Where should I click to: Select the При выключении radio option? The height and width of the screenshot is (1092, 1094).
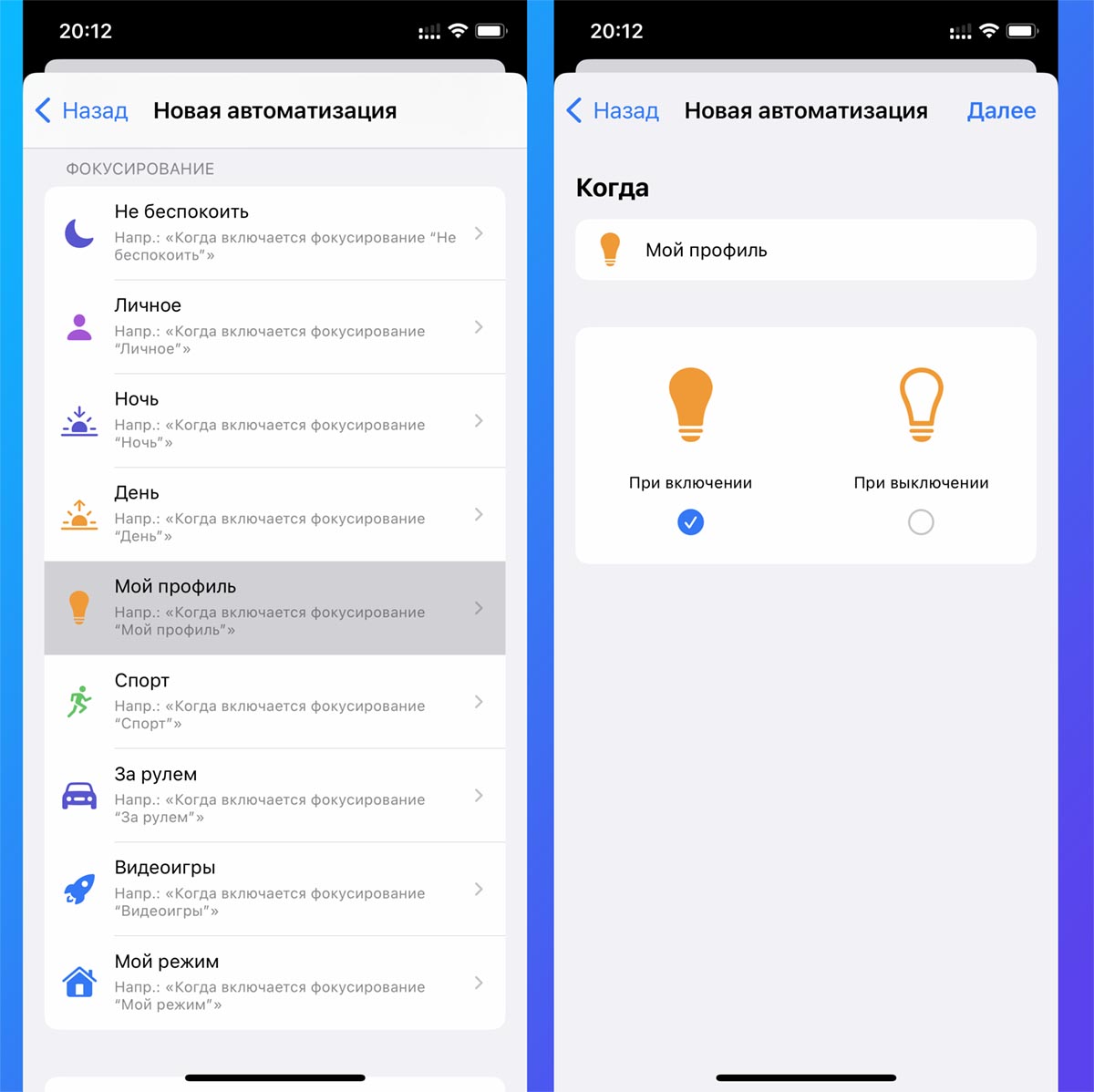921,522
